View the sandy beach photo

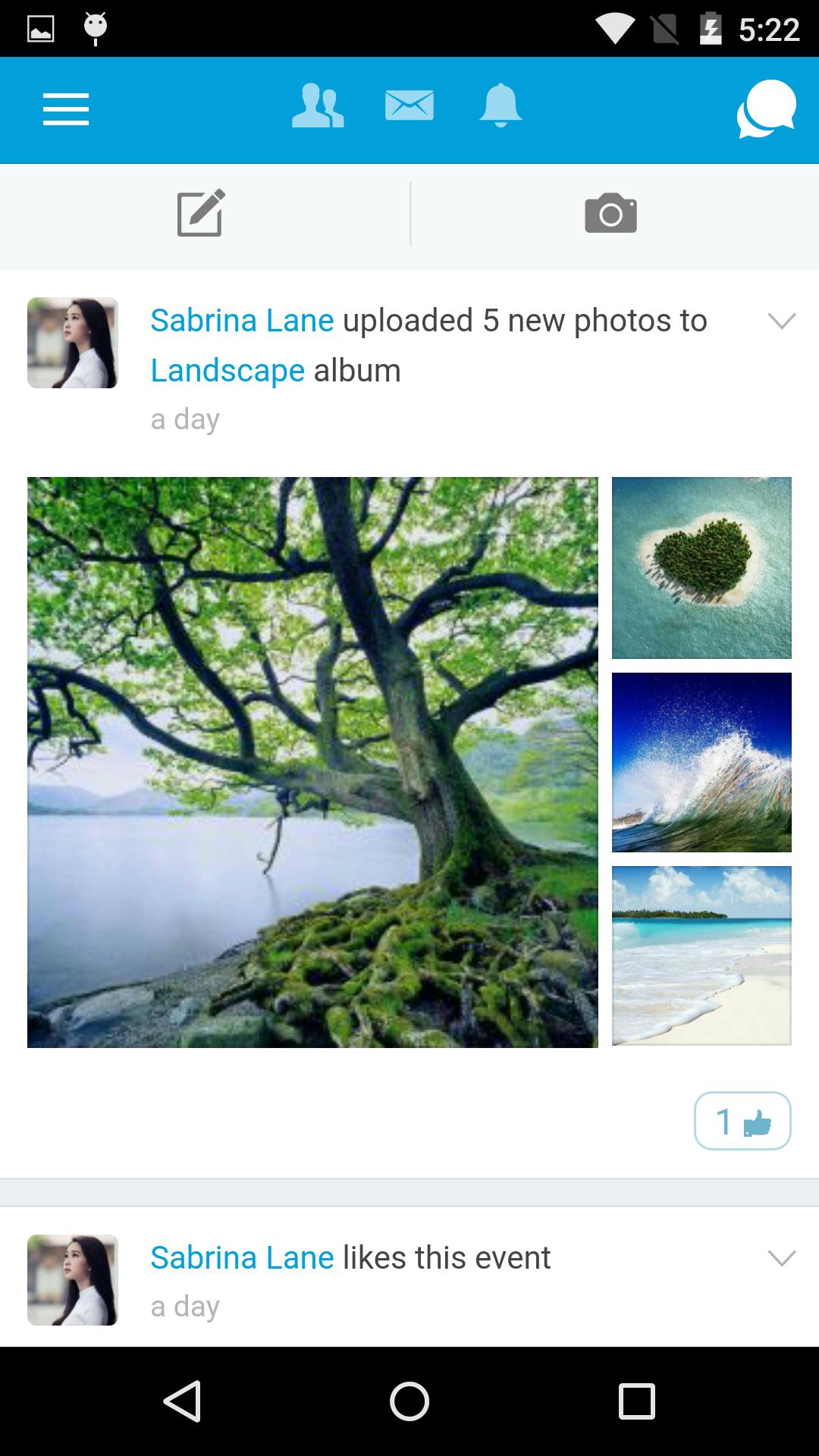coord(701,955)
